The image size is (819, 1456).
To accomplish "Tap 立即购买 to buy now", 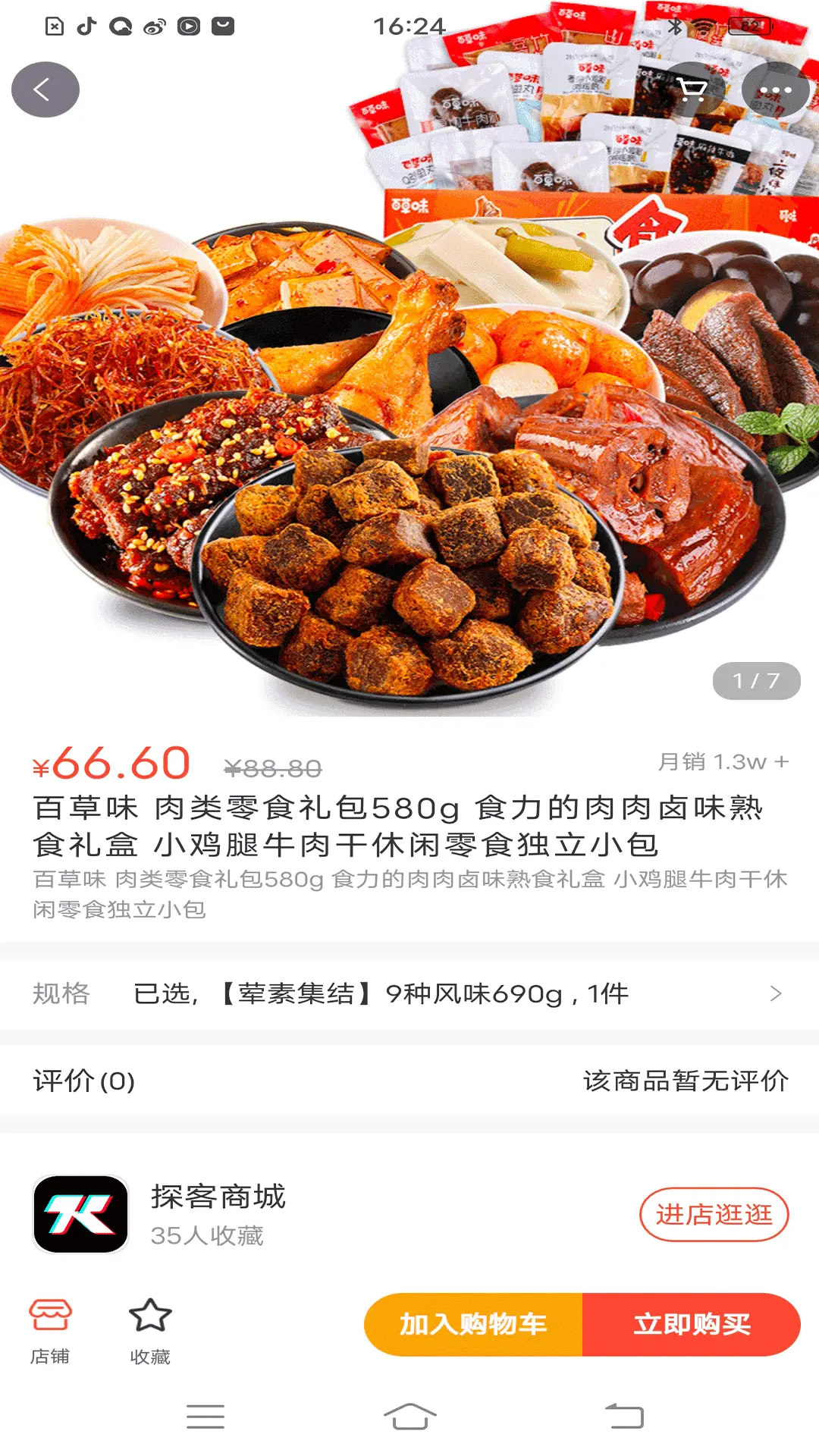I will (x=691, y=1324).
